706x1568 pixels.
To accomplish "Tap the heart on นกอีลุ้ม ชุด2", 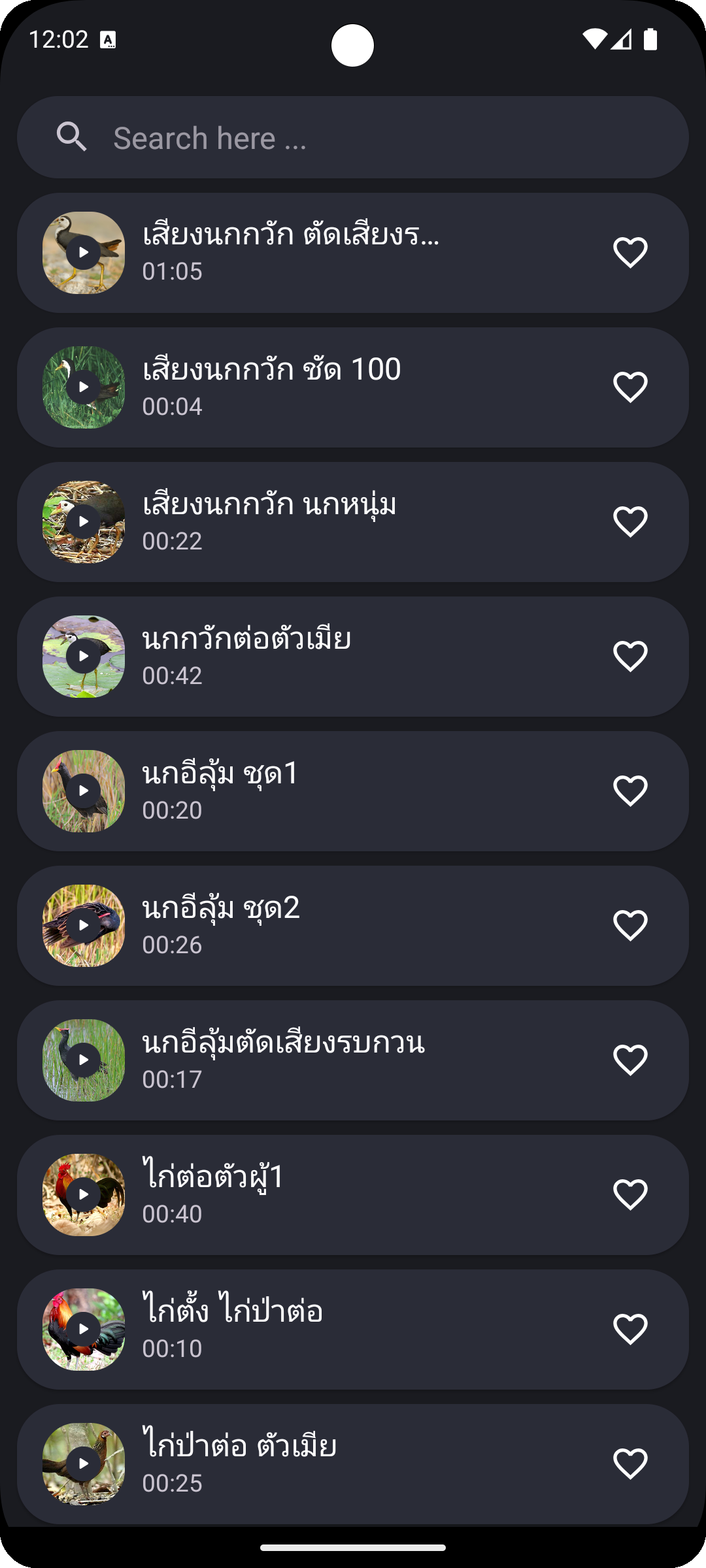I will click(630, 926).
